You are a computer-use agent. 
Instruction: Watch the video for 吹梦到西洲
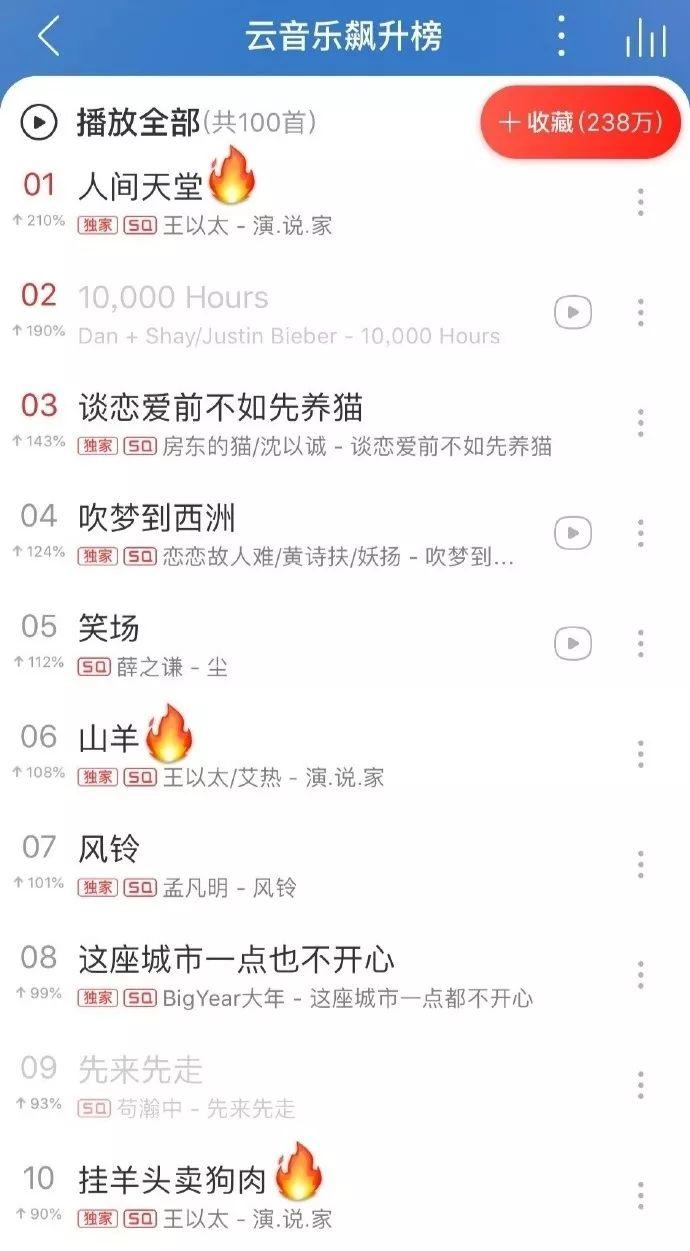tap(573, 532)
